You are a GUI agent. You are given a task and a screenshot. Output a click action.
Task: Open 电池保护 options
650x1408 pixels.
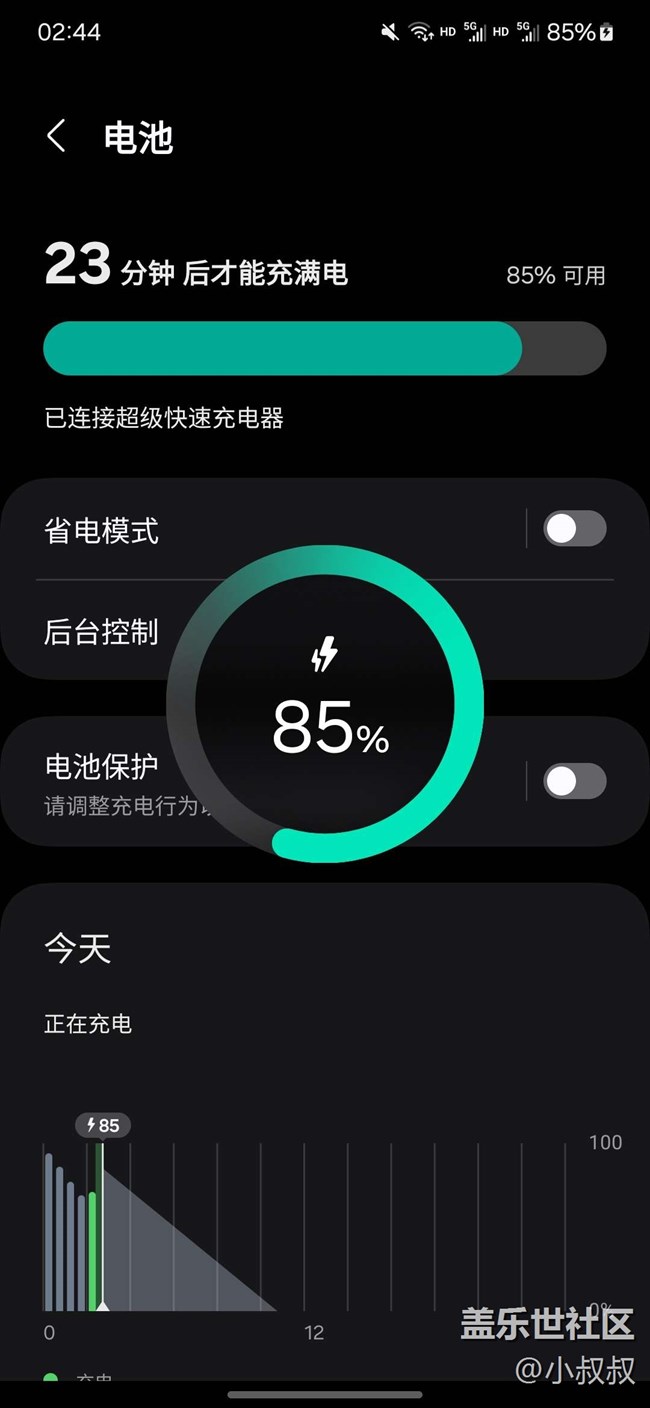point(101,780)
